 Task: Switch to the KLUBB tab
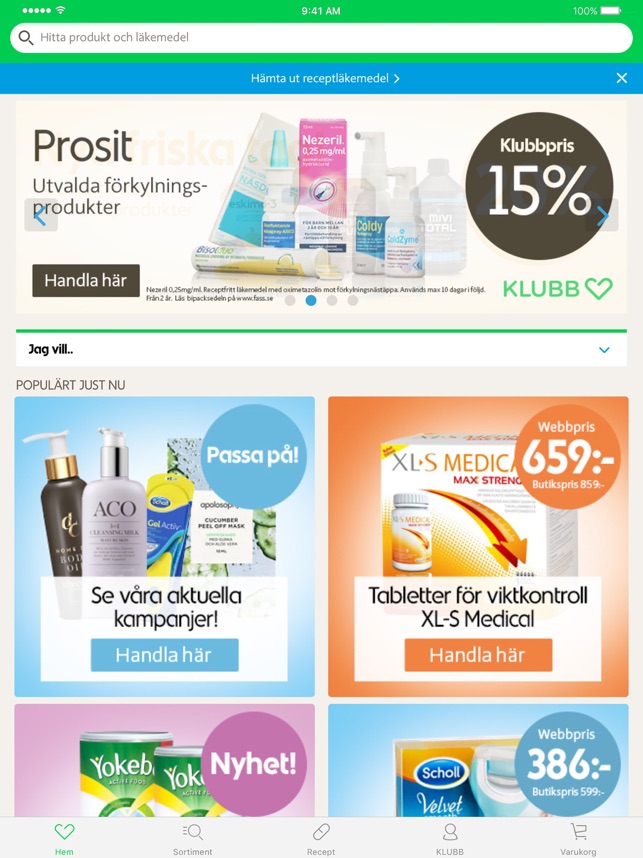click(x=450, y=838)
